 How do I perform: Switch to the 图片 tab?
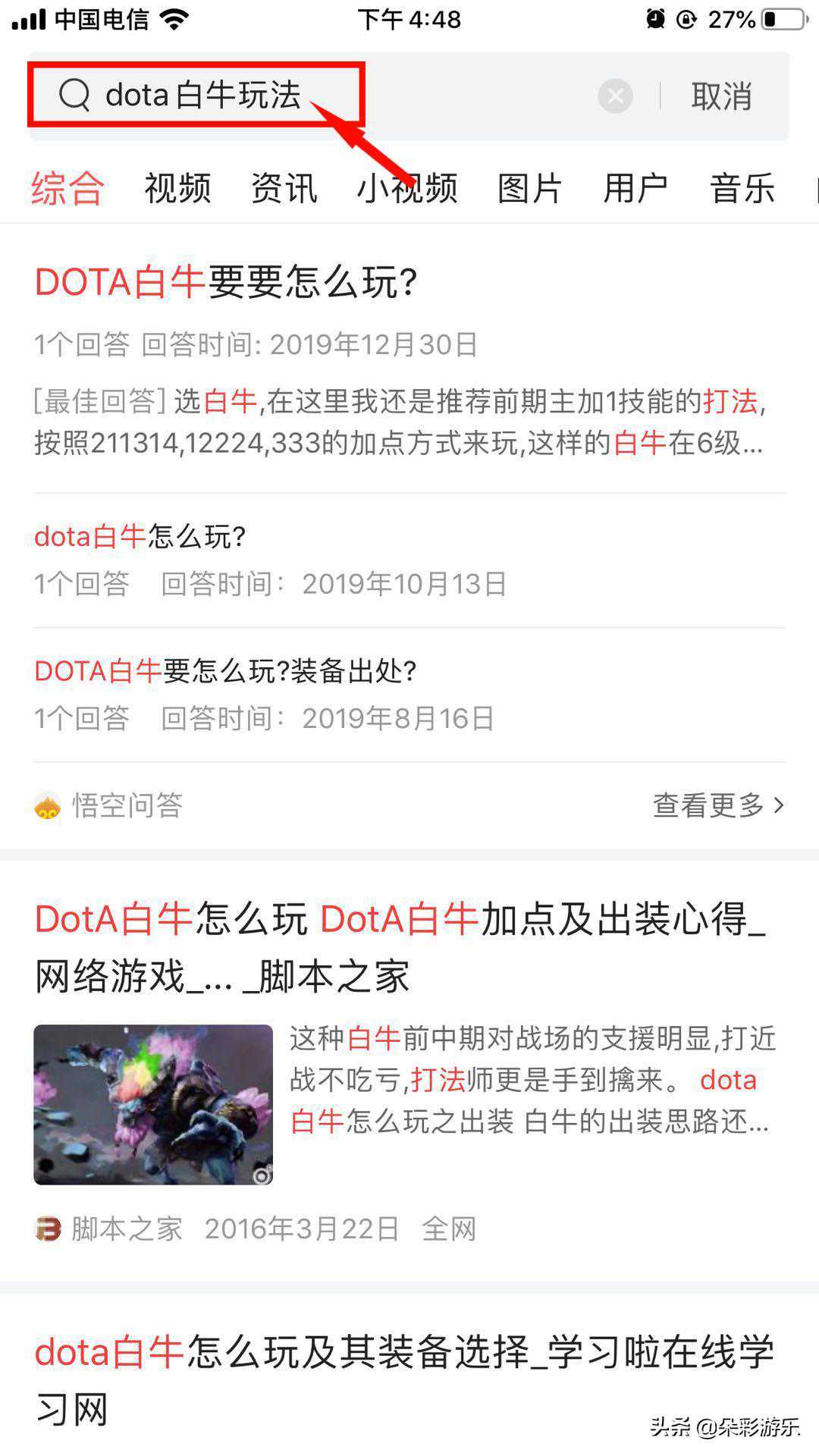pos(529,188)
